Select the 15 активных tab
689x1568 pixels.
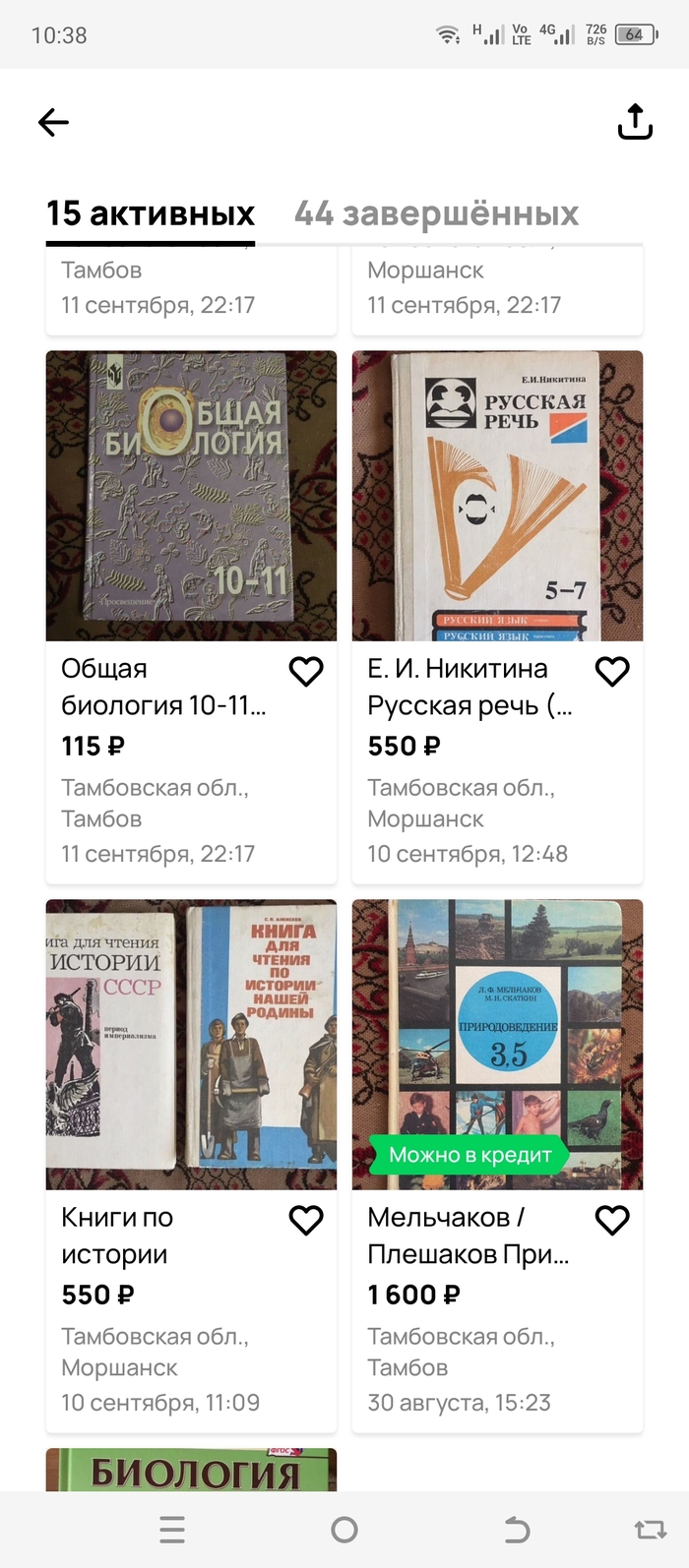tap(151, 213)
